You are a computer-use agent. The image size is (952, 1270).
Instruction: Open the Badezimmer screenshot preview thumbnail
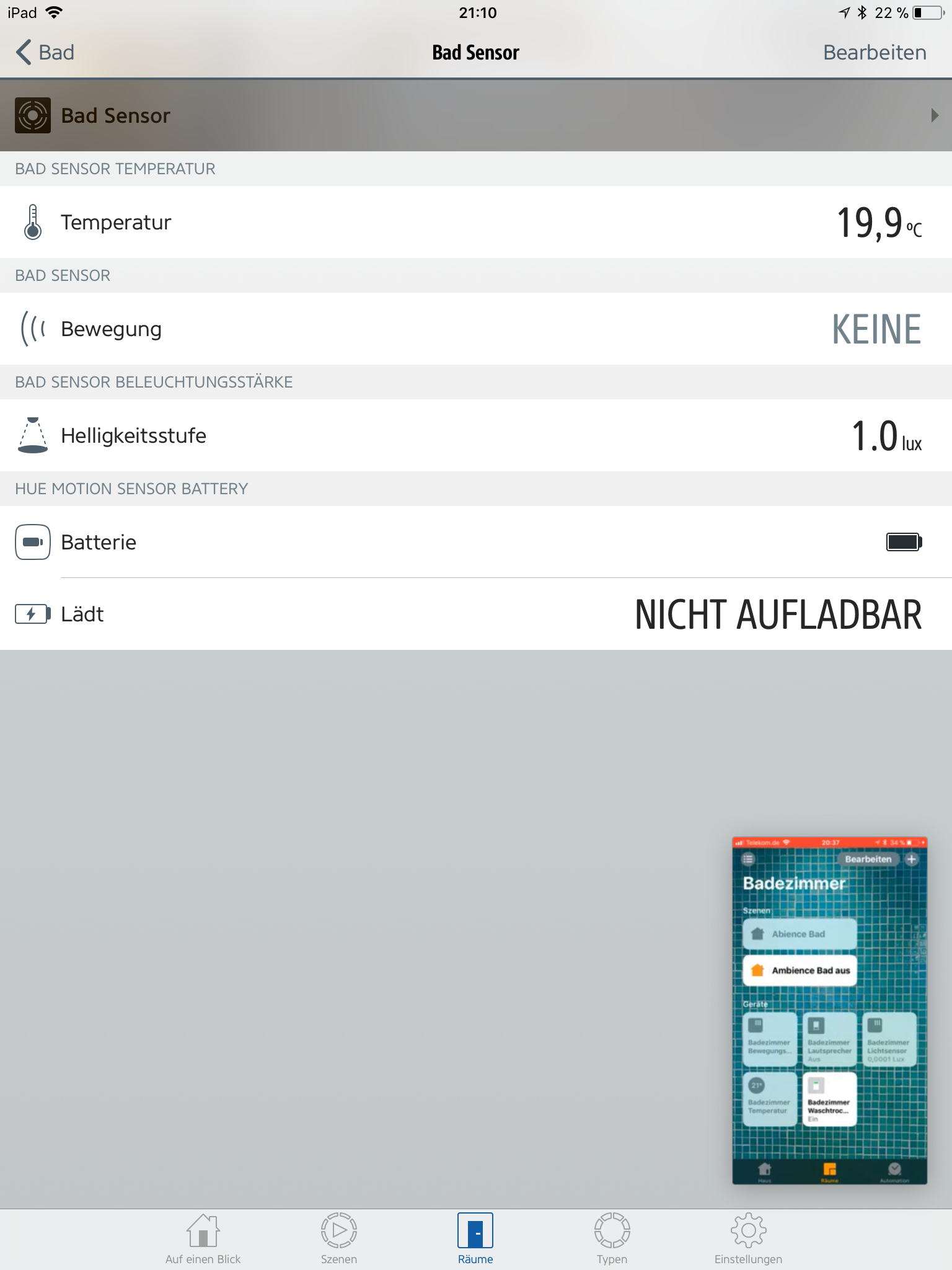coord(829,1011)
